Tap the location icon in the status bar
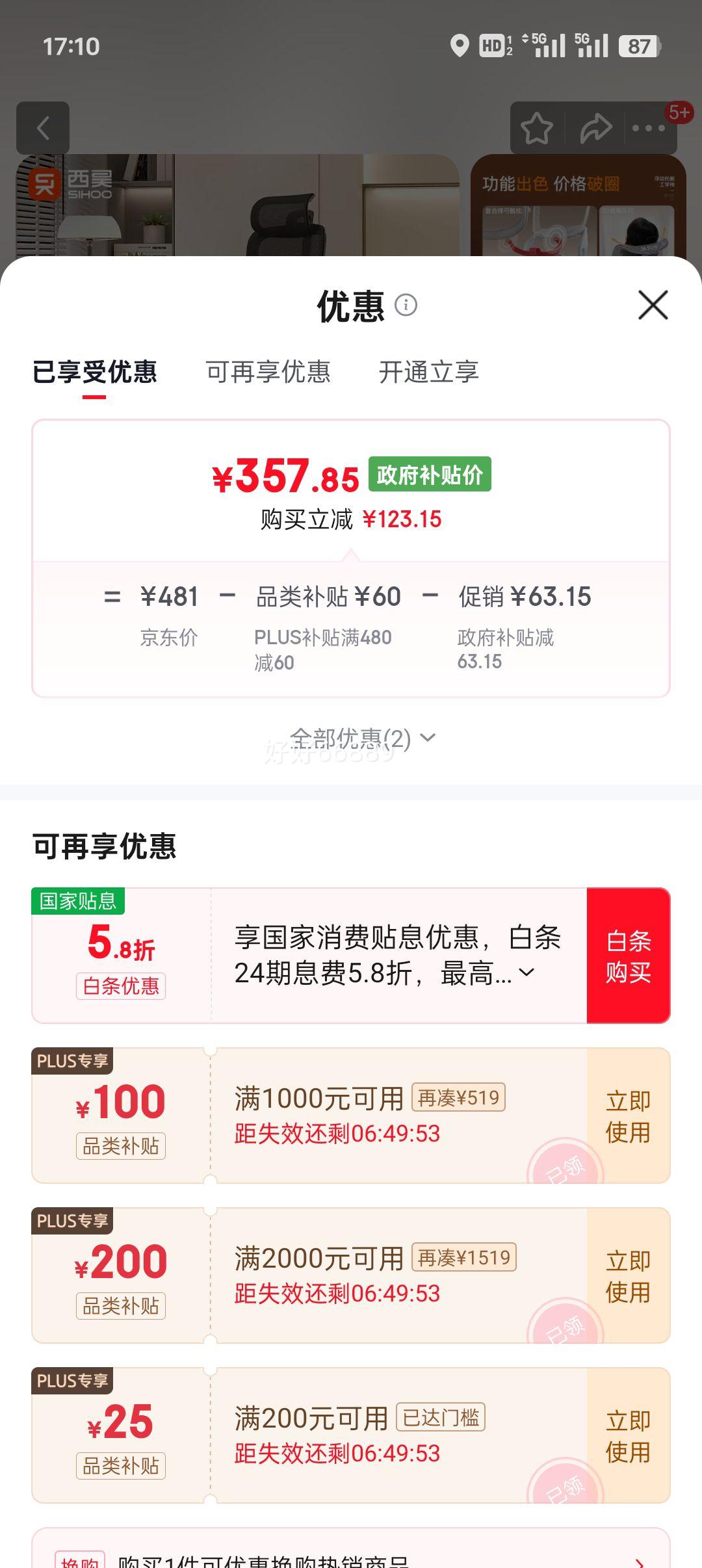This screenshot has width=702, height=1568. point(461,46)
